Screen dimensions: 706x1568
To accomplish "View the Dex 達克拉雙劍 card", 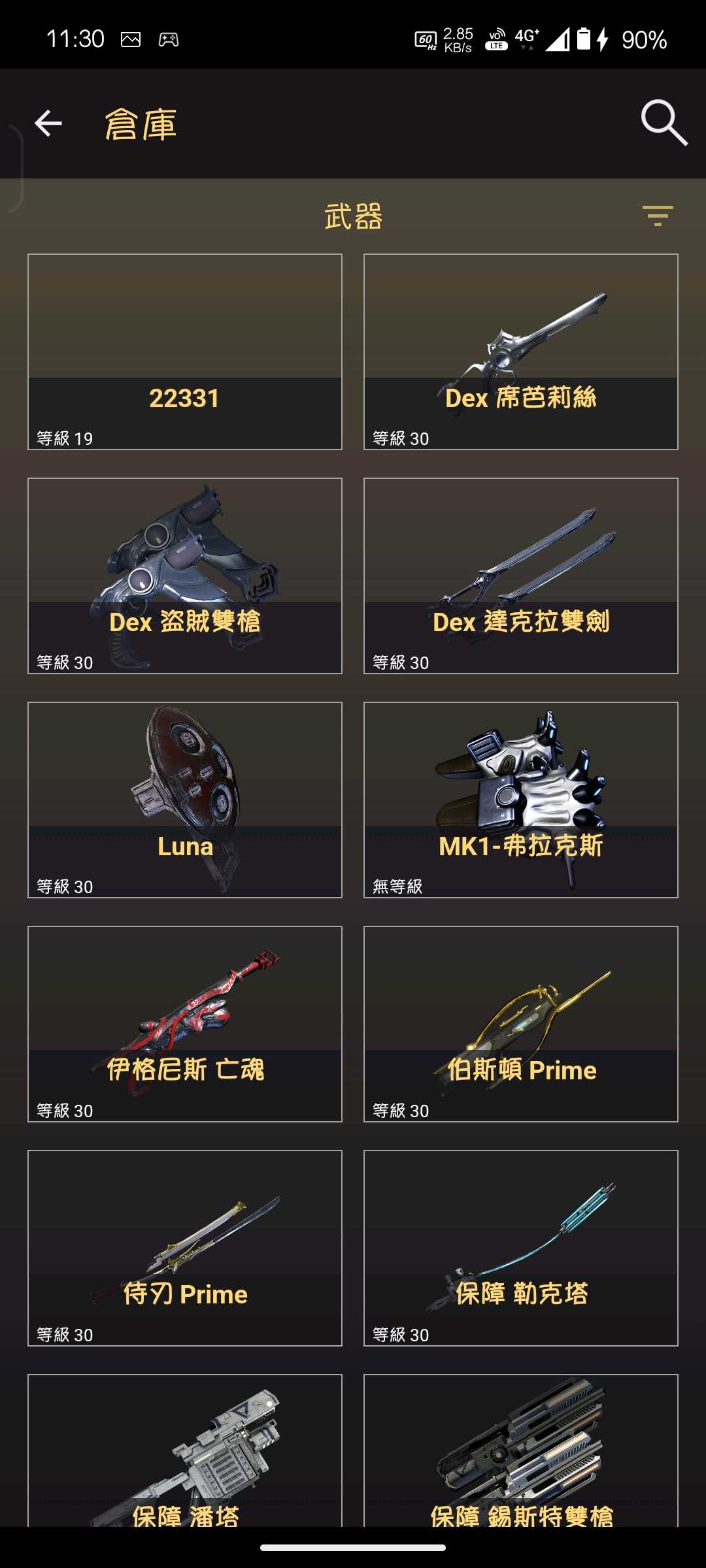I will [521, 576].
